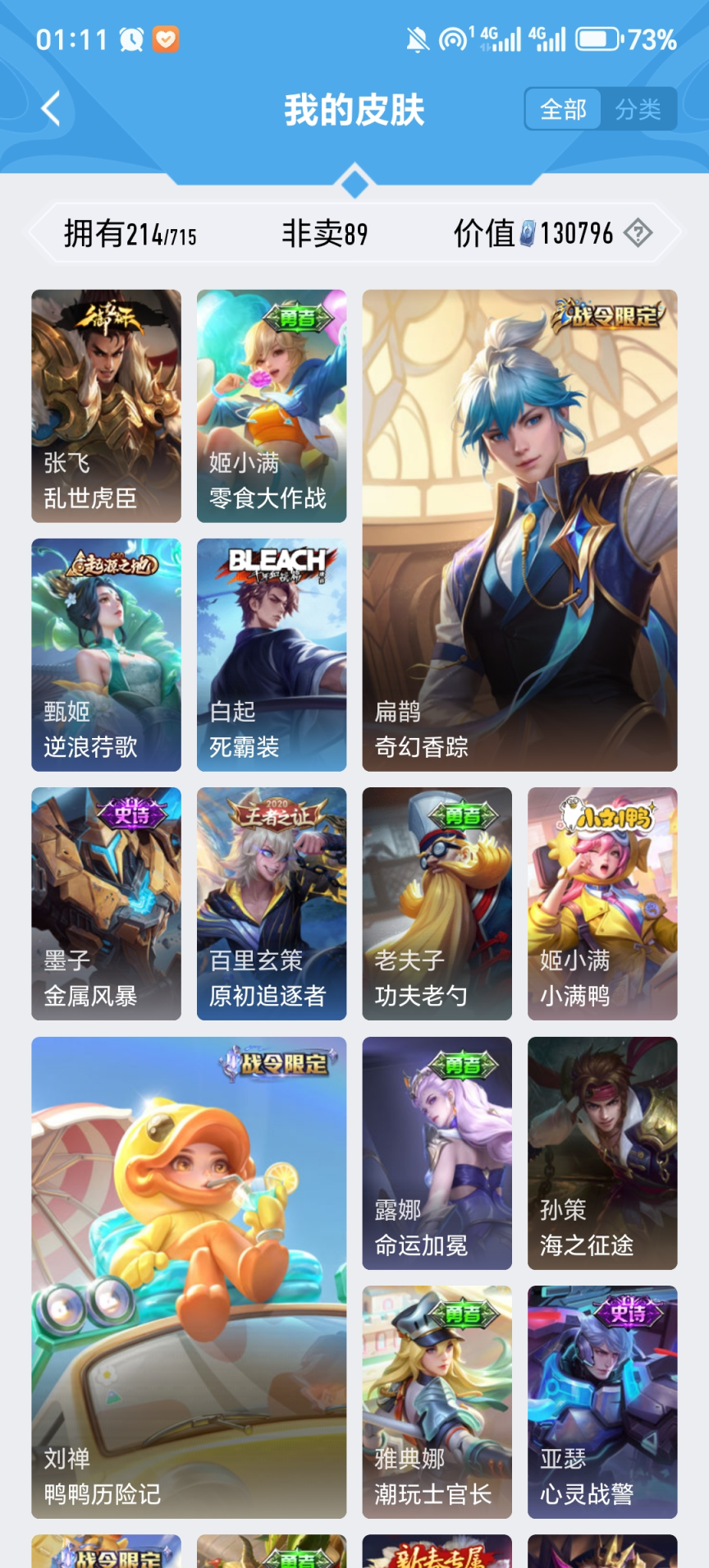Open 姬小满 零食大作战 skin card
Image resolution: width=709 pixels, height=1568 pixels.
pos(271,406)
